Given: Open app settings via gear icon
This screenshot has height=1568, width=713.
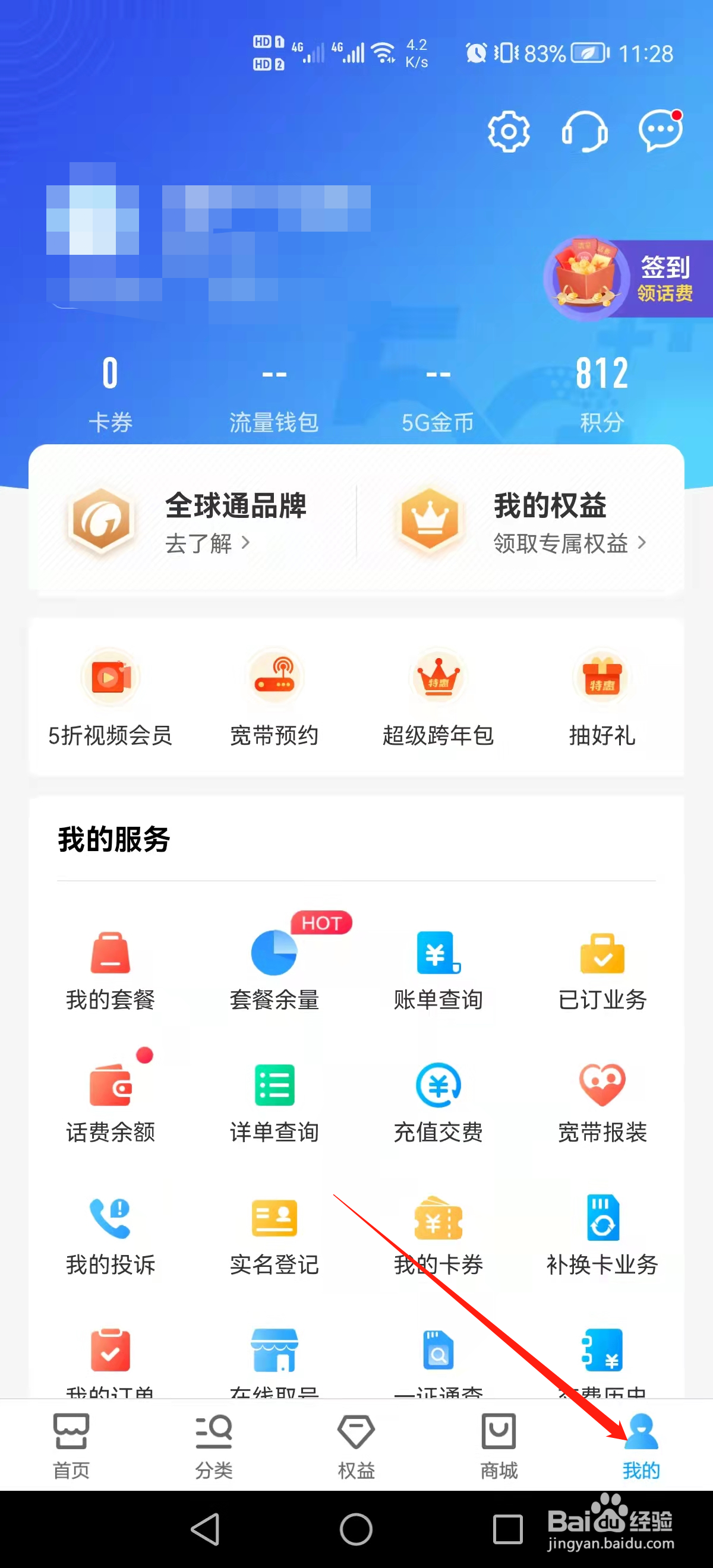Looking at the screenshot, I should pos(509,131).
